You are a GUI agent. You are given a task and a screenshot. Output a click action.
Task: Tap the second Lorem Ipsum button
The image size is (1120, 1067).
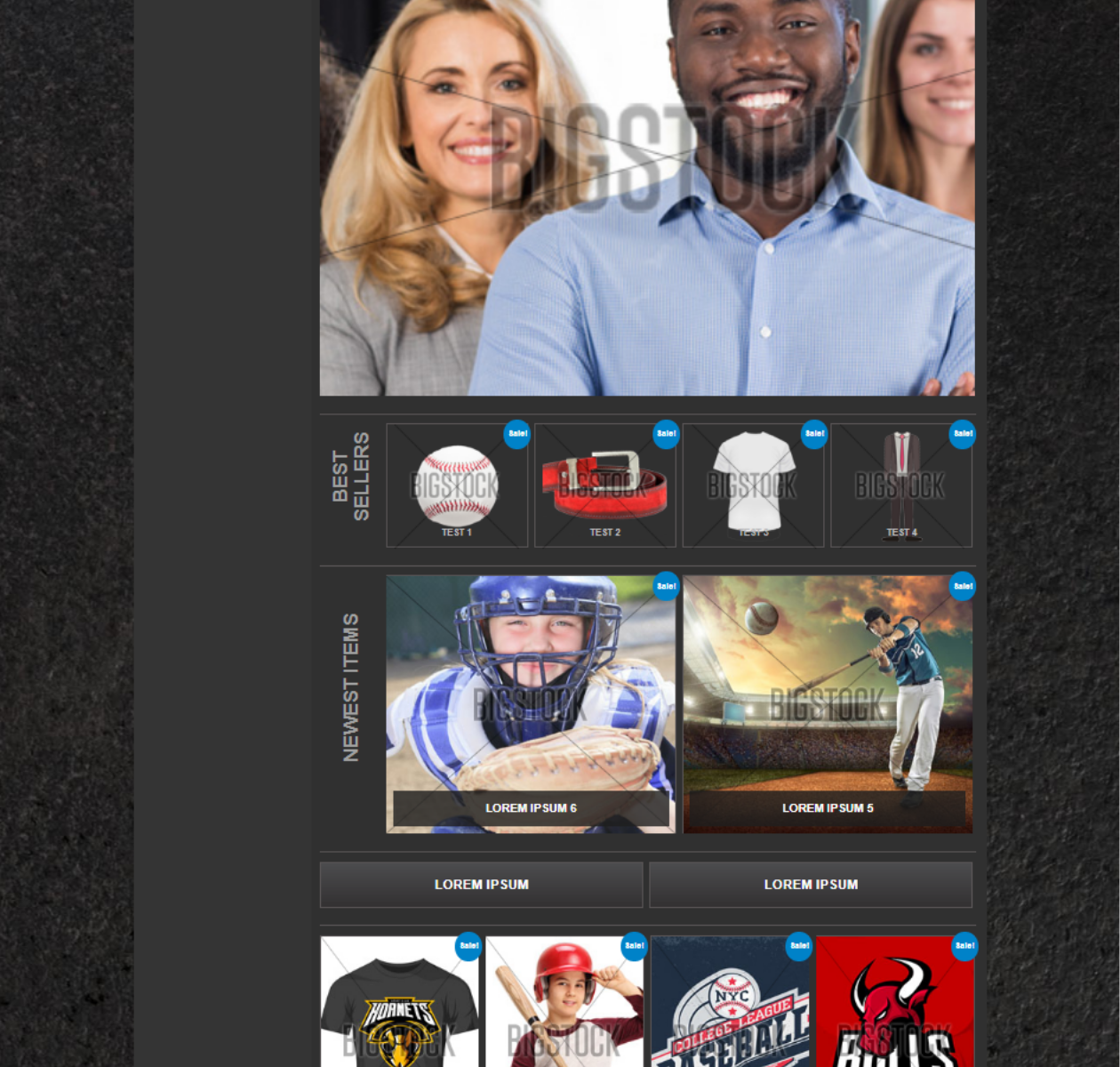(811, 885)
